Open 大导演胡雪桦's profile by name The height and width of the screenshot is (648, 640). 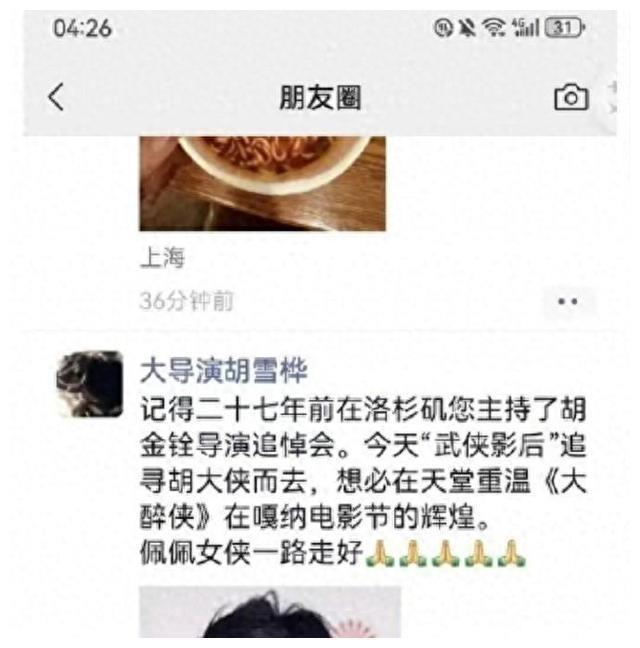pos(223,372)
